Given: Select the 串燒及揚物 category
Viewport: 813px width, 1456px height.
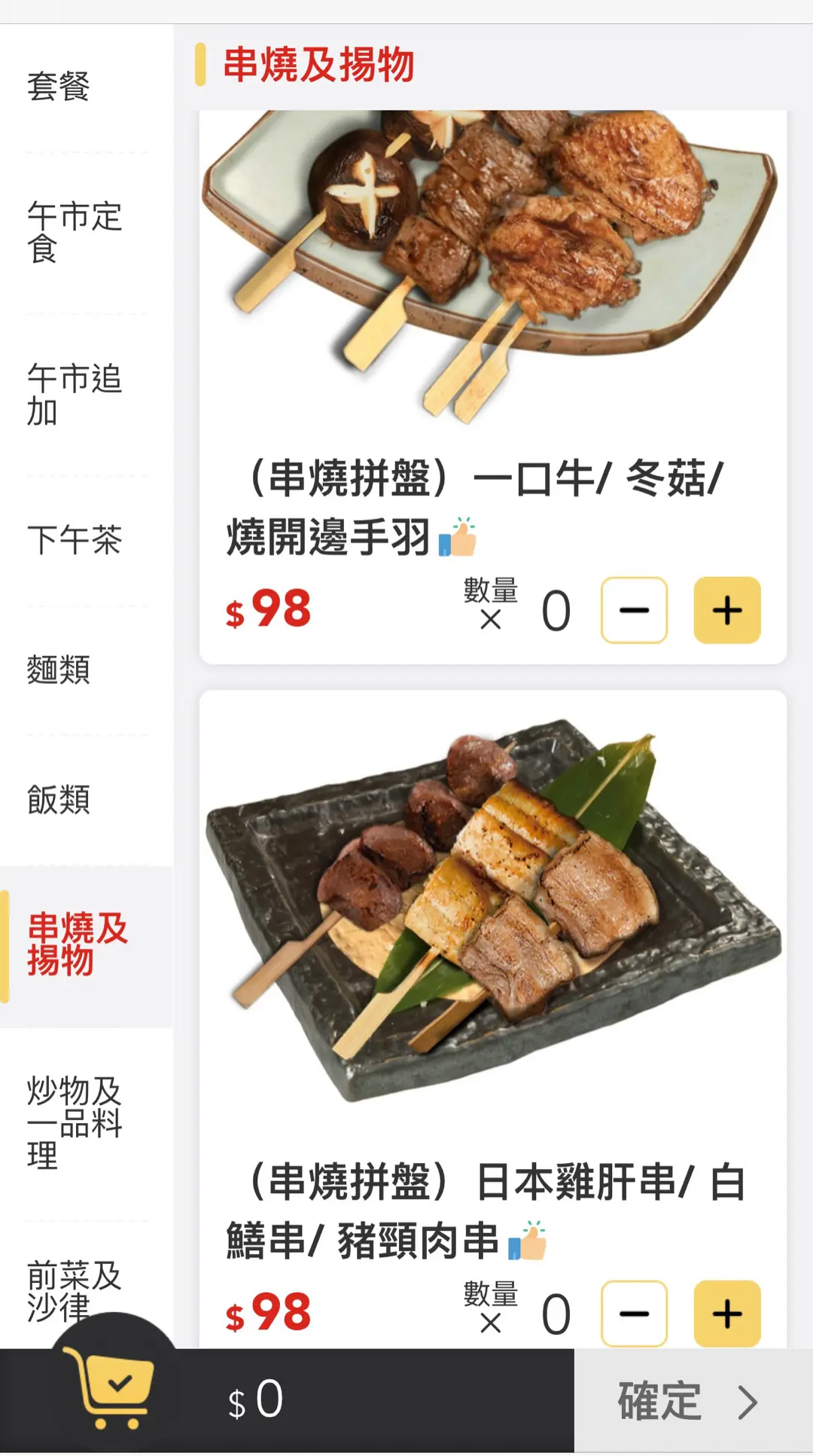Looking at the screenshot, I should [77, 945].
